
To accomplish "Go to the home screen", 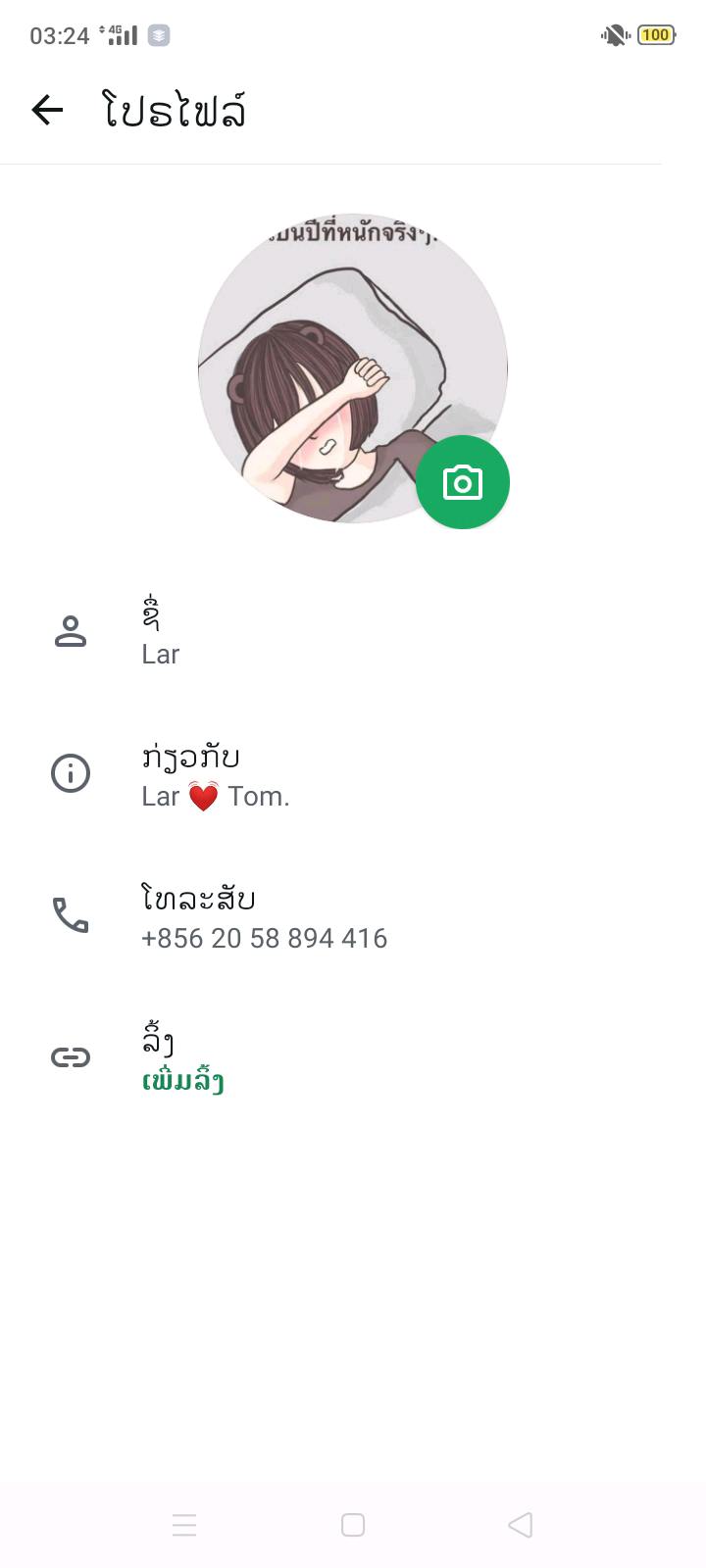I will click(353, 1525).
